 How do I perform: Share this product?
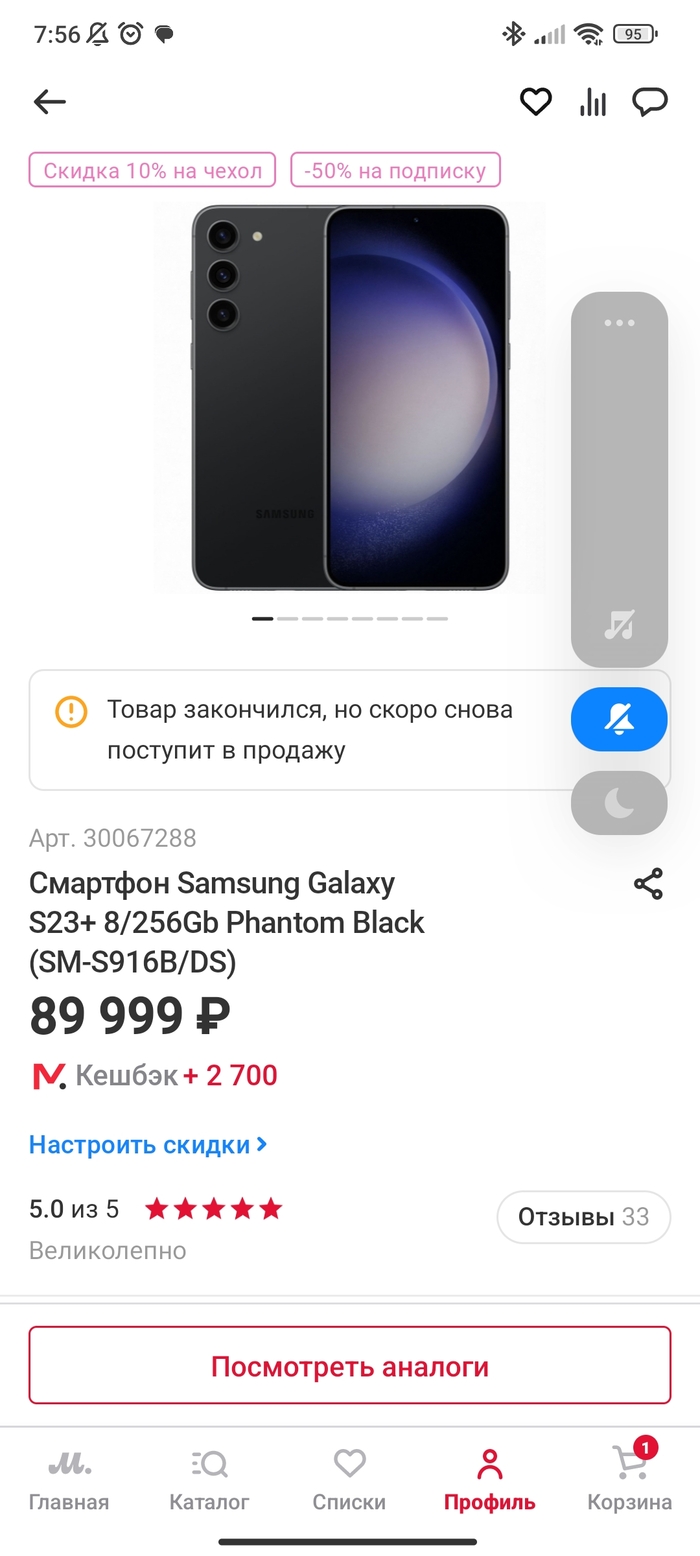coord(648,884)
